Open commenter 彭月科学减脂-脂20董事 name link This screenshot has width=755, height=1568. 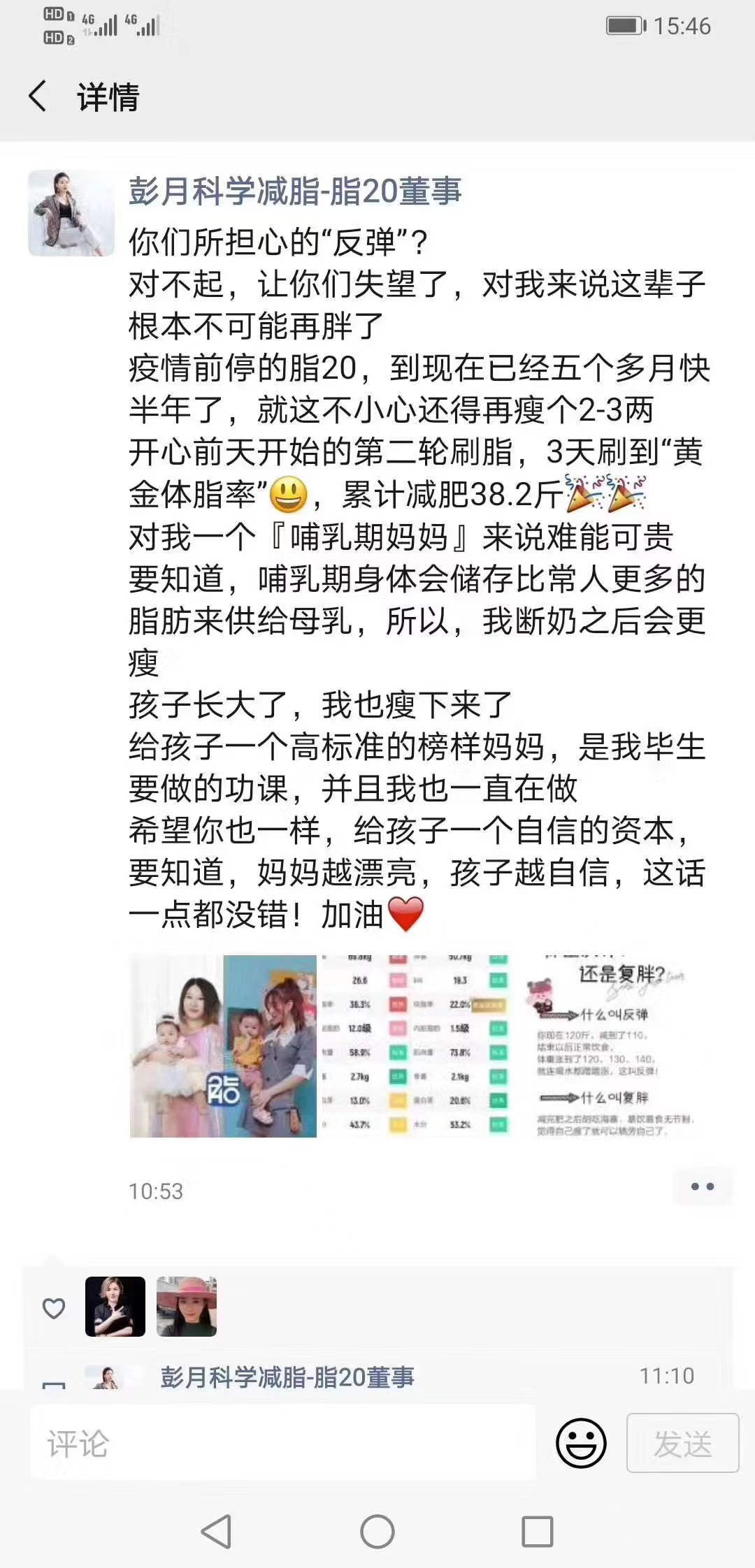click(x=287, y=1377)
